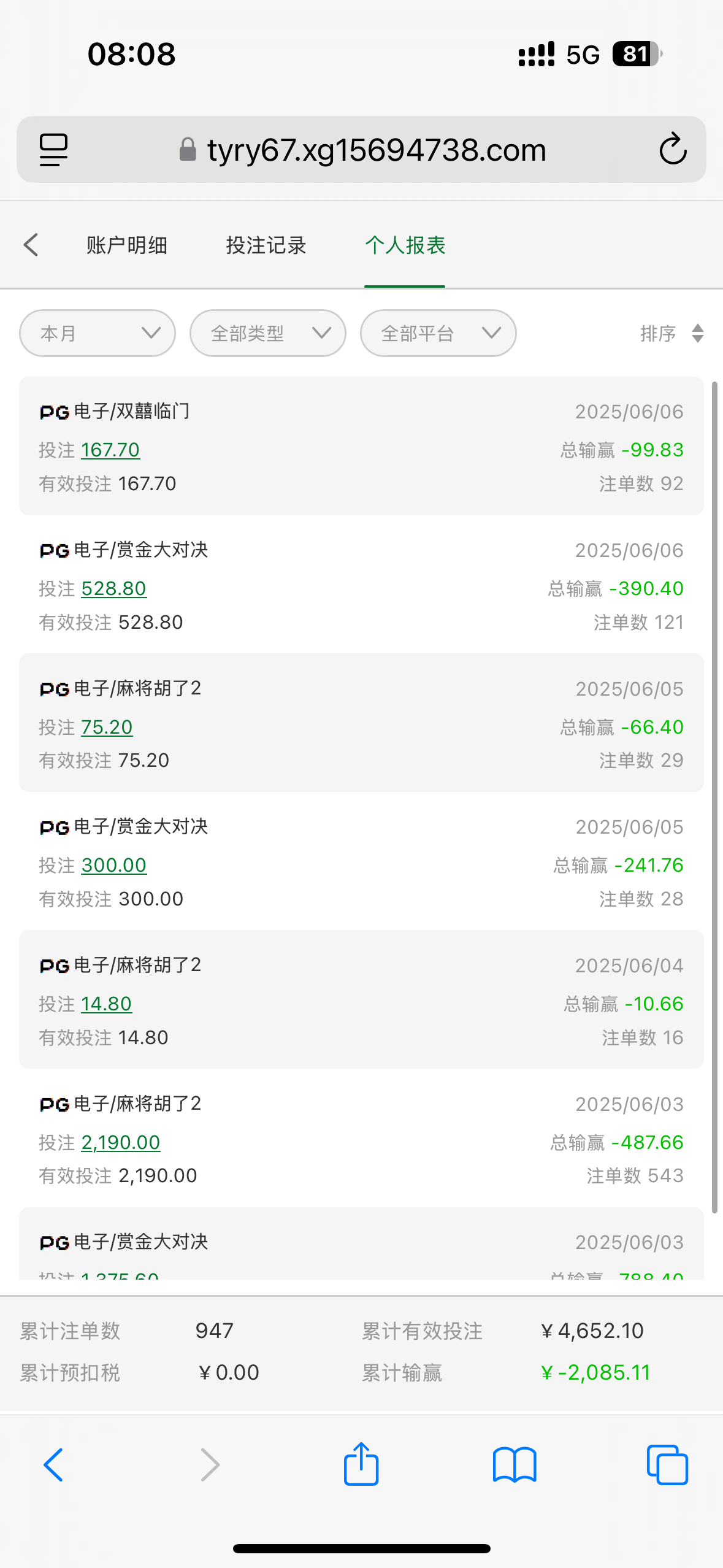The width and height of the screenshot is (723, 1568).
Task: Open the 528.80 bet amount link
Action: [x=113, y=588]
